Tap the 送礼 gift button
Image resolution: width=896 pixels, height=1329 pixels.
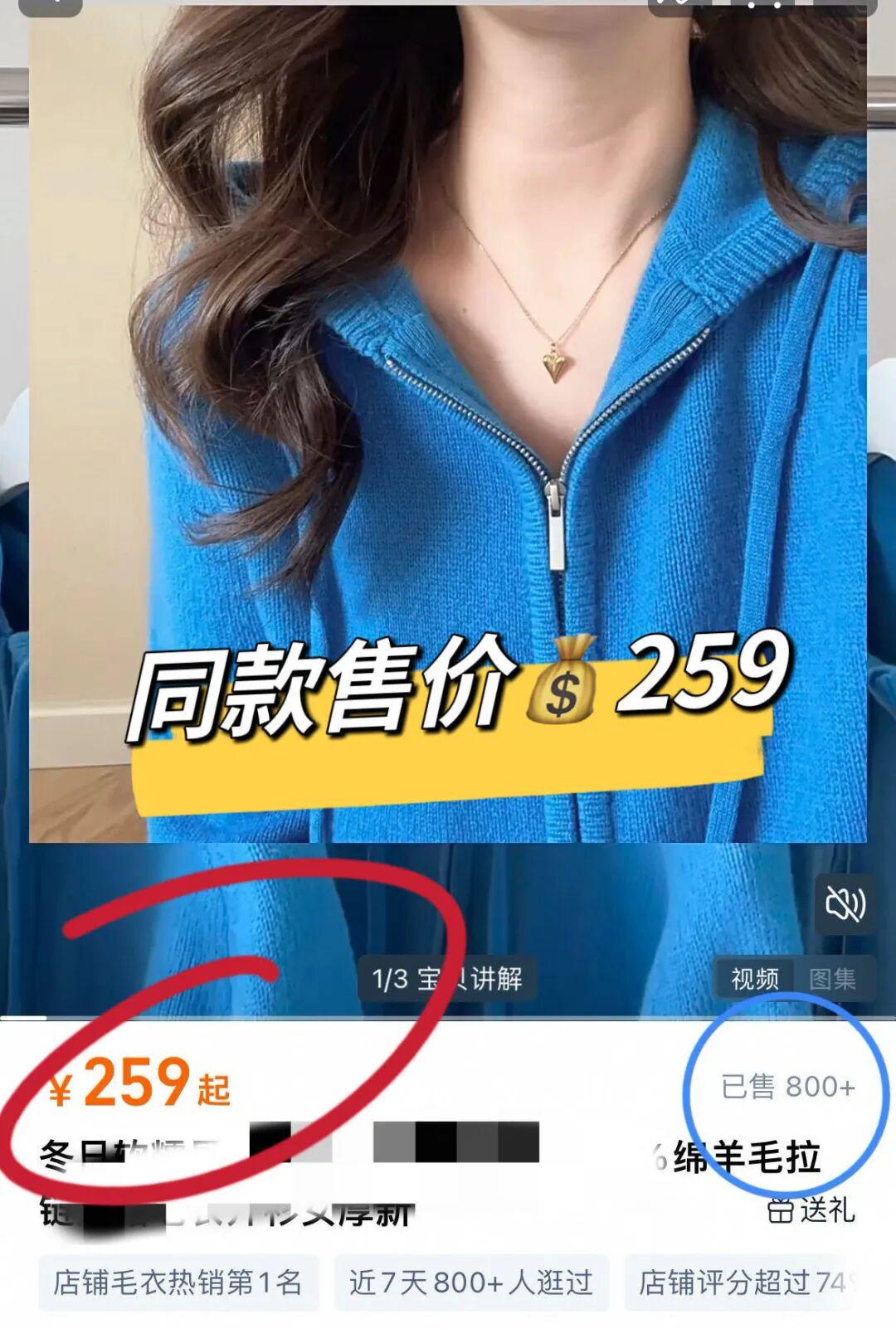click(x=811, y=1210)
